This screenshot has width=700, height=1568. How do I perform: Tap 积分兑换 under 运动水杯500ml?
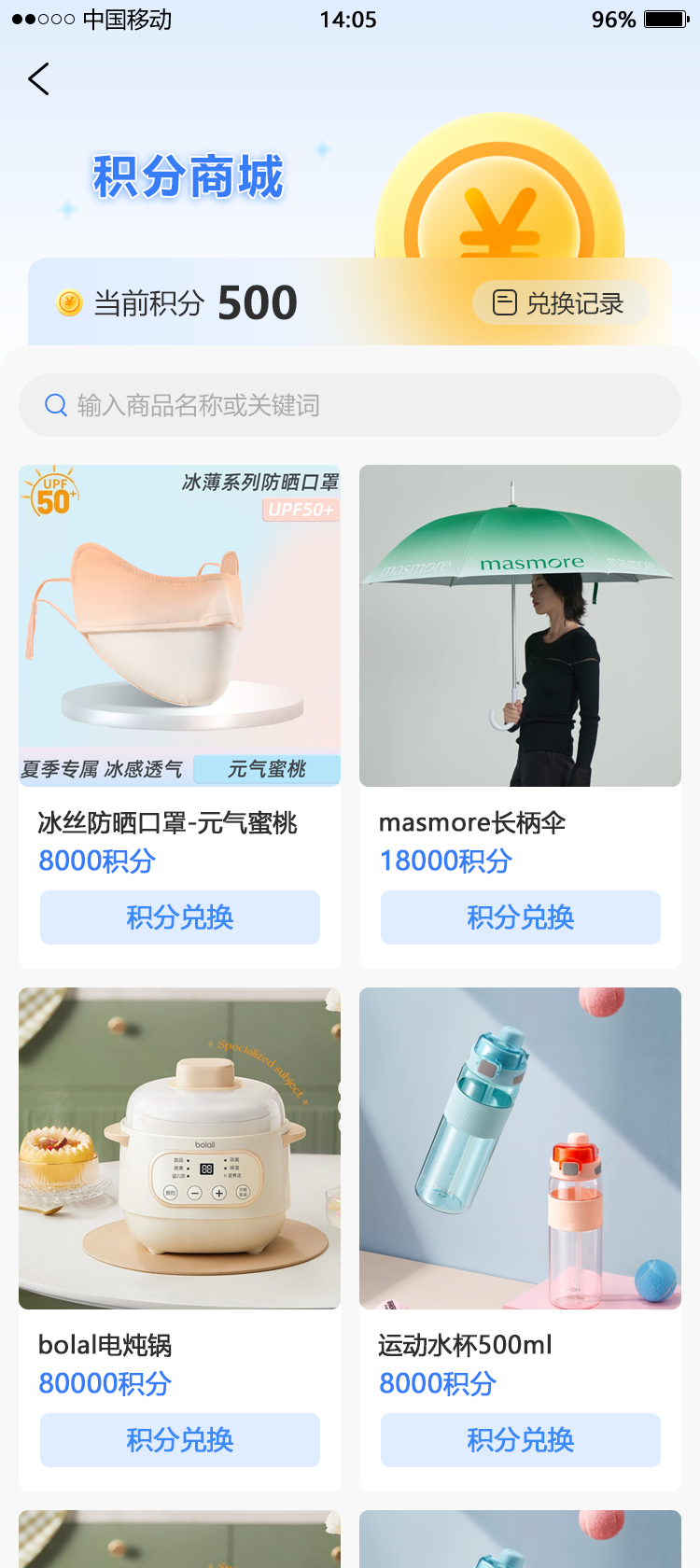(x=520, y=1440)
